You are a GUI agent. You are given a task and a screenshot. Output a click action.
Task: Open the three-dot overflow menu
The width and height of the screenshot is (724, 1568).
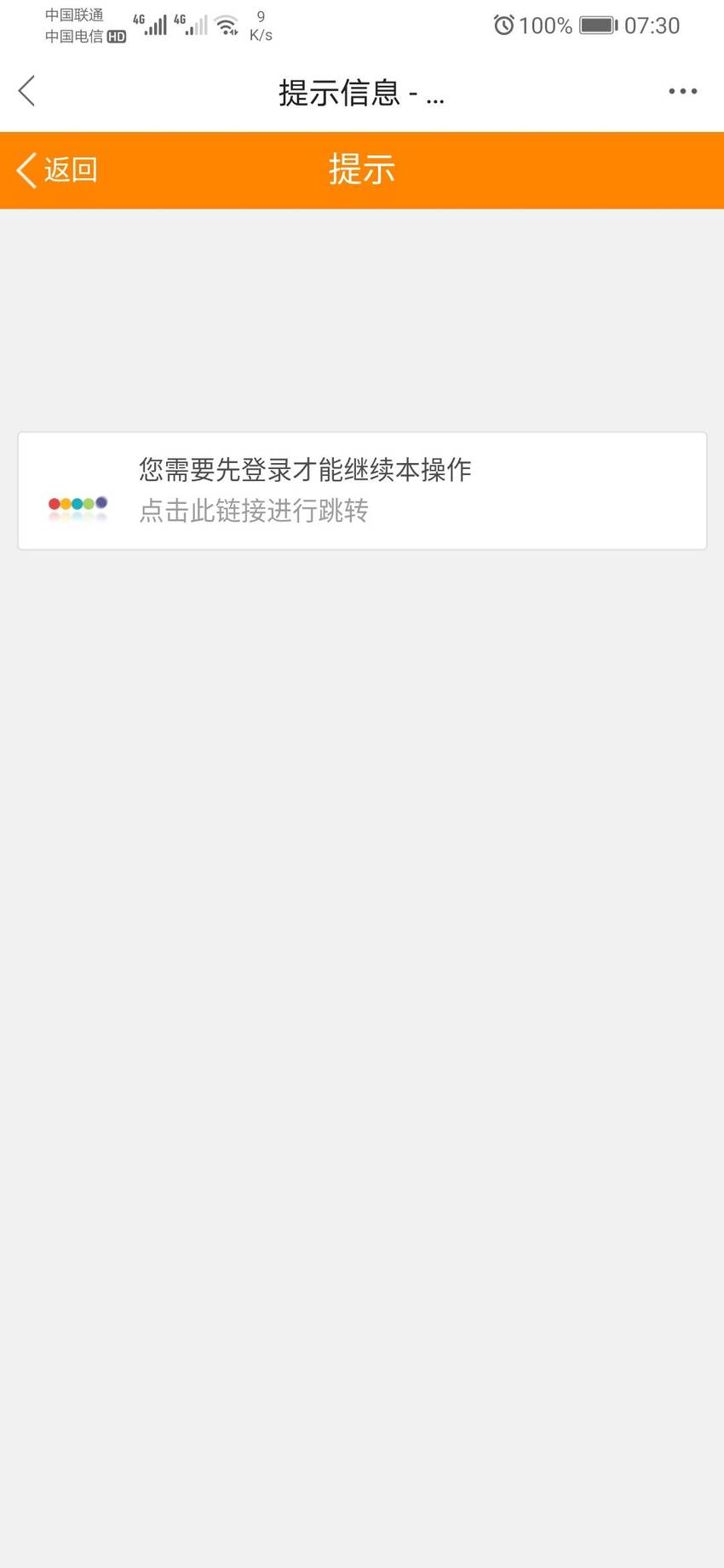[682, 91]
